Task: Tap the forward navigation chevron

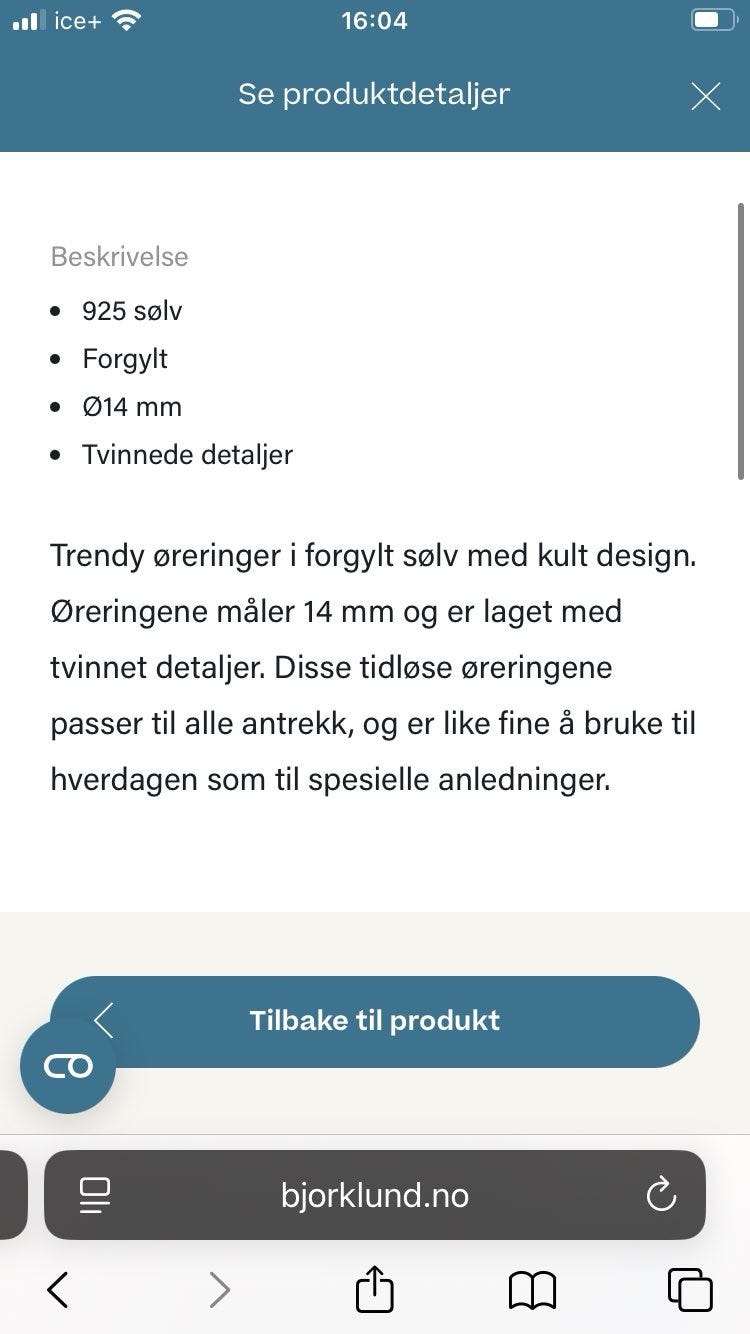Action: pyautogui.click(x=220, y=1290)
